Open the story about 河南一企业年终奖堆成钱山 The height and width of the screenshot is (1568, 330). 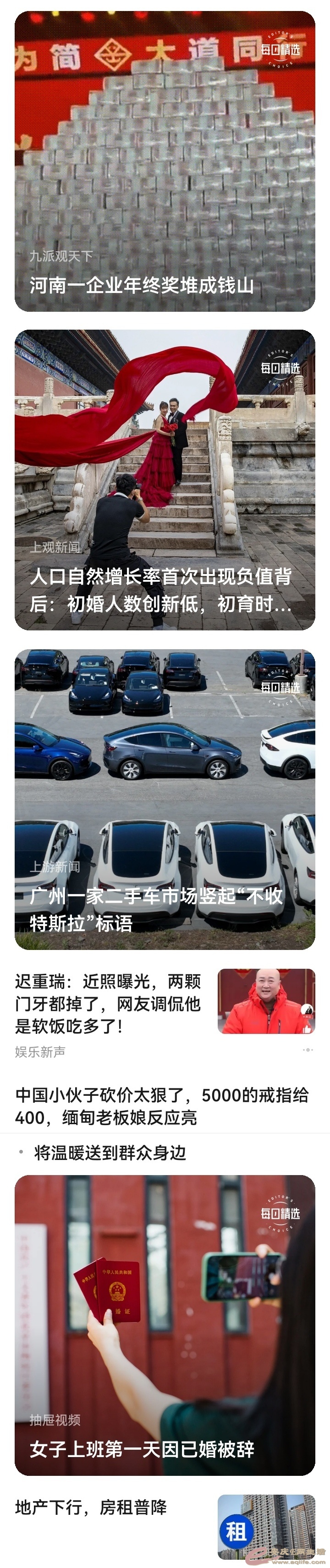click(x=165, y=162)
